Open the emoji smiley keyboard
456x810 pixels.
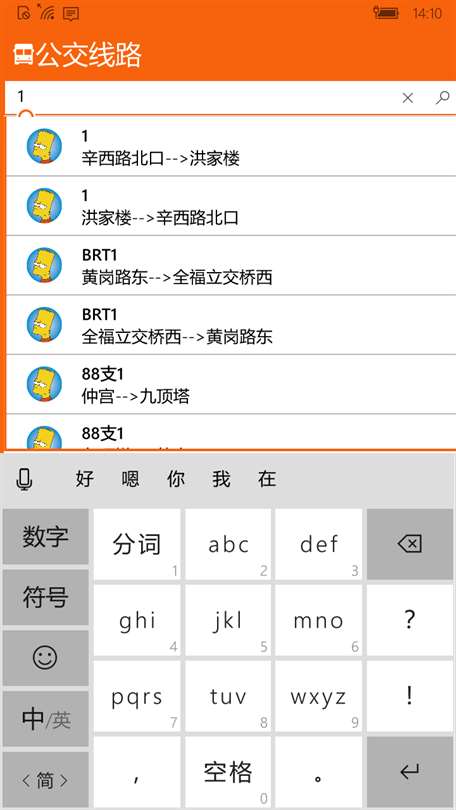45,658
